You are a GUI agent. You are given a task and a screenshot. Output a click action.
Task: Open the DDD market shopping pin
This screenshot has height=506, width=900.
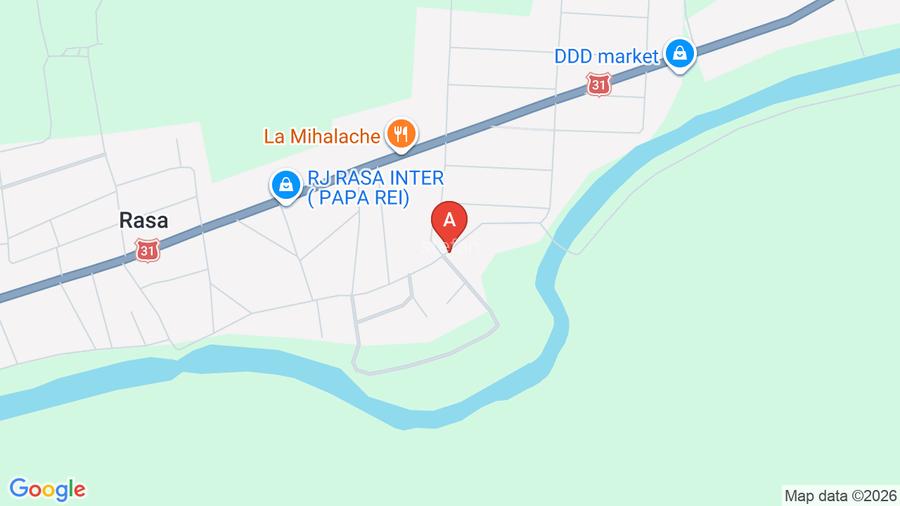[680, 56]
